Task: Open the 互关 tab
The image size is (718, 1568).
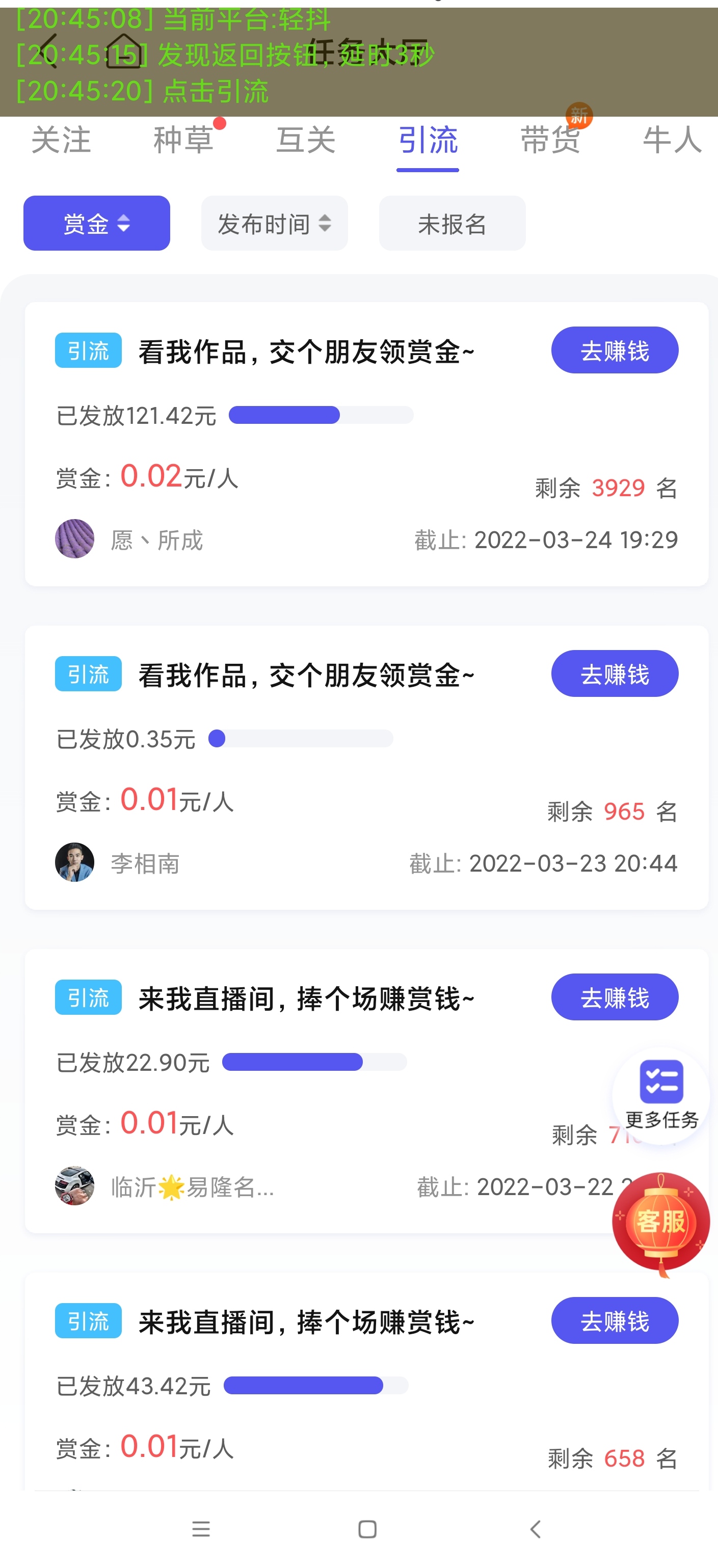Action: click(306, 140)
